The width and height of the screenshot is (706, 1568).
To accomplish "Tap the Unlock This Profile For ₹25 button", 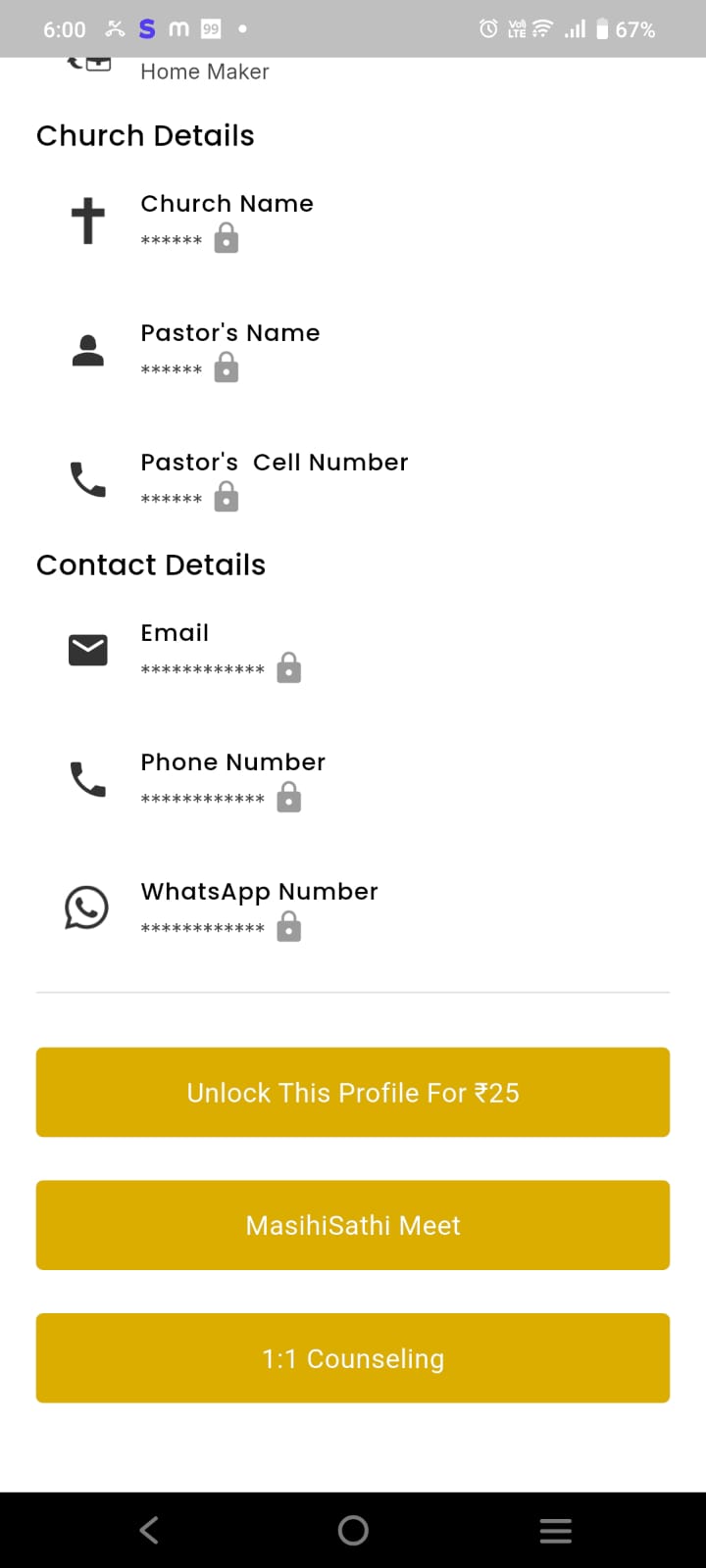I will coord(353,1092).
